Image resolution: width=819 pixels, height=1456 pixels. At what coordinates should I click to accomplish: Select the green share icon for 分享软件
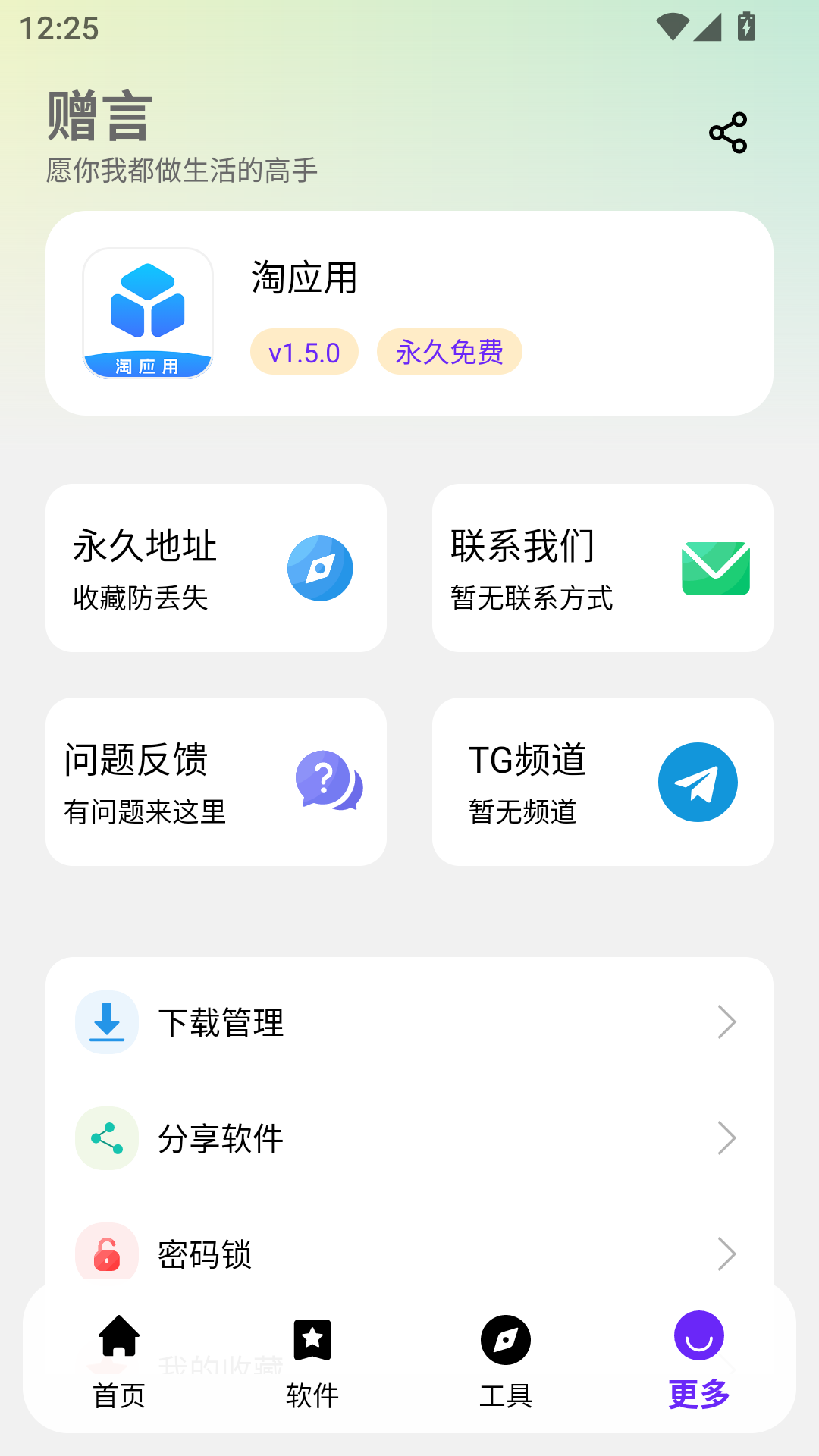[x=107, y=1137]
